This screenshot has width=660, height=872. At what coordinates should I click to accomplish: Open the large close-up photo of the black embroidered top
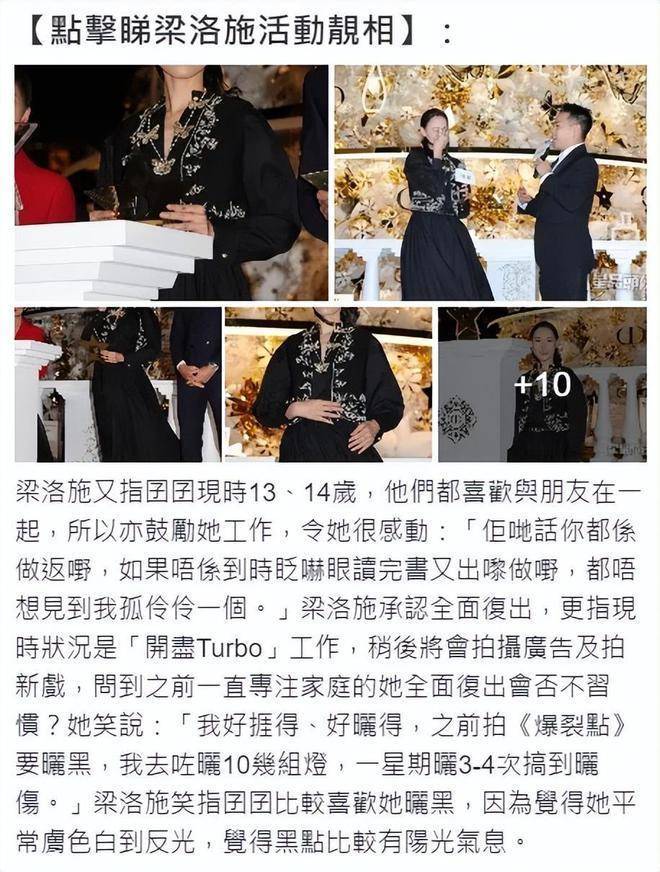[171, 183]
